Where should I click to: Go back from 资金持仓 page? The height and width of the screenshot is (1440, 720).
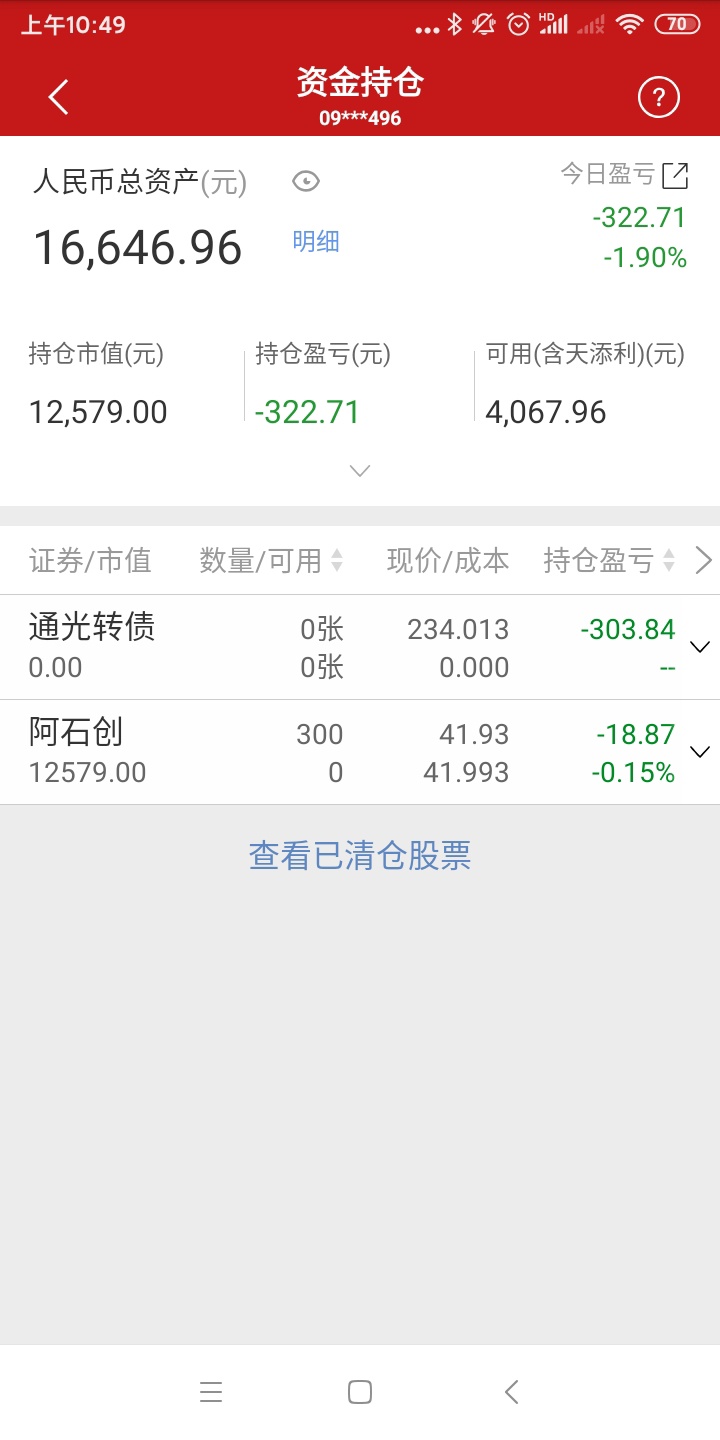pos(58,97)
